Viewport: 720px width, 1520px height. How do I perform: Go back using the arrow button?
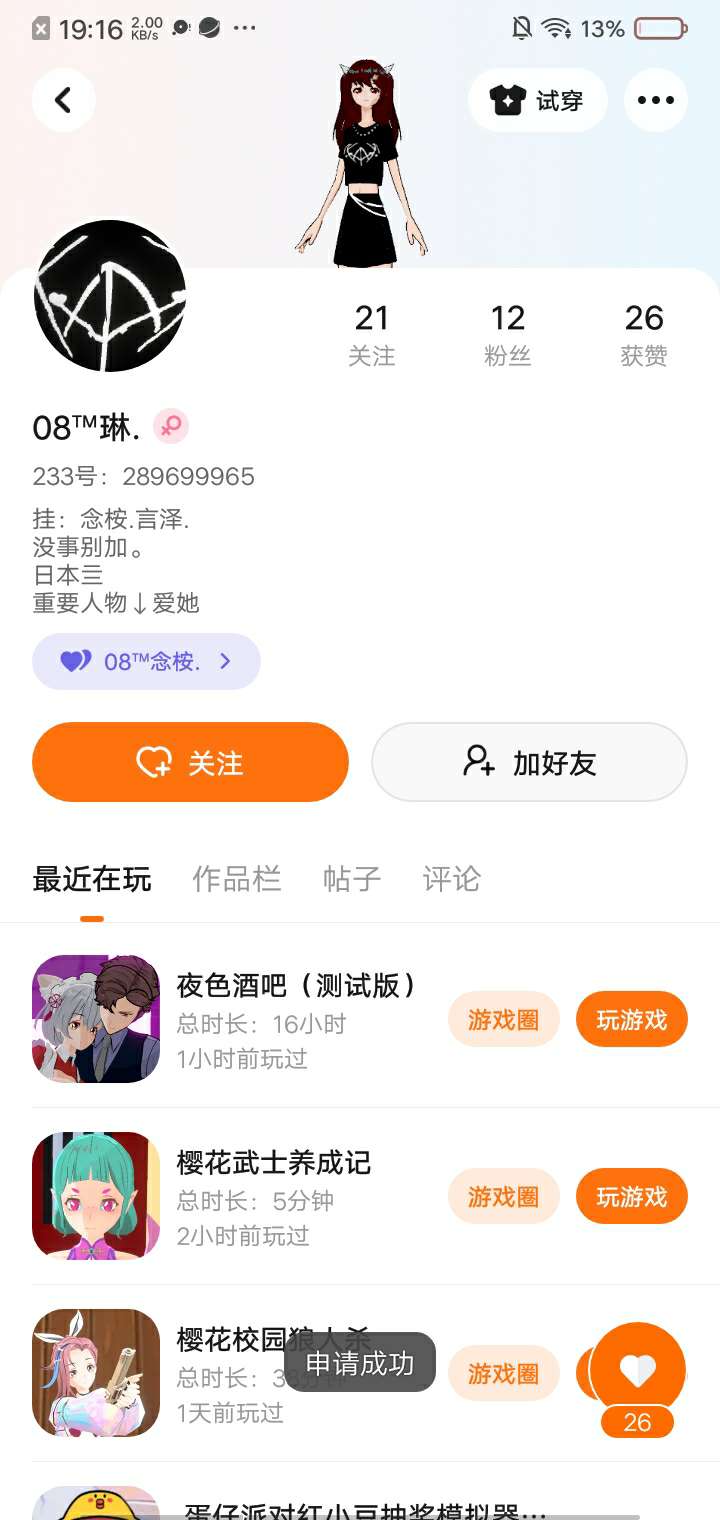[x=64, y=100]
